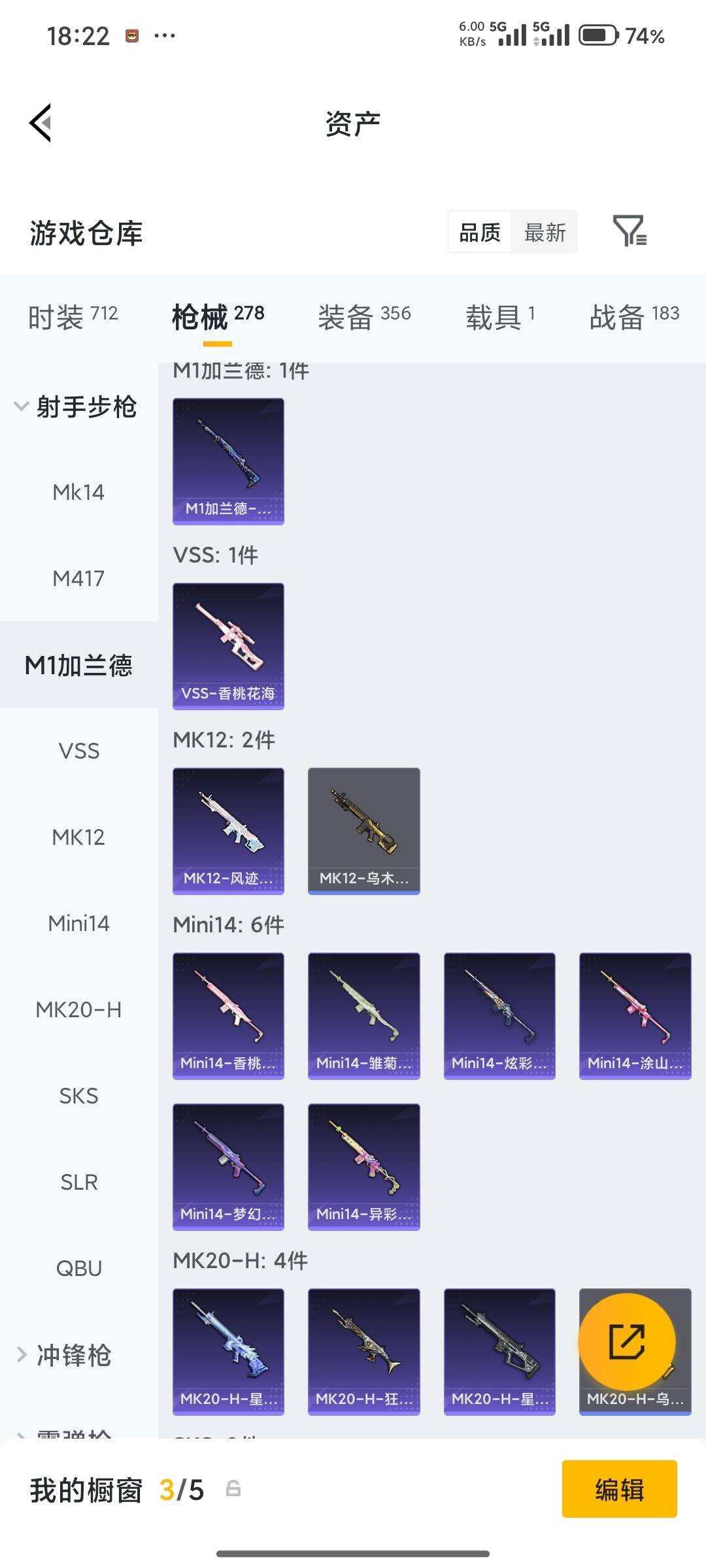Collapse the 射手步枪 category

pos(76,407)
